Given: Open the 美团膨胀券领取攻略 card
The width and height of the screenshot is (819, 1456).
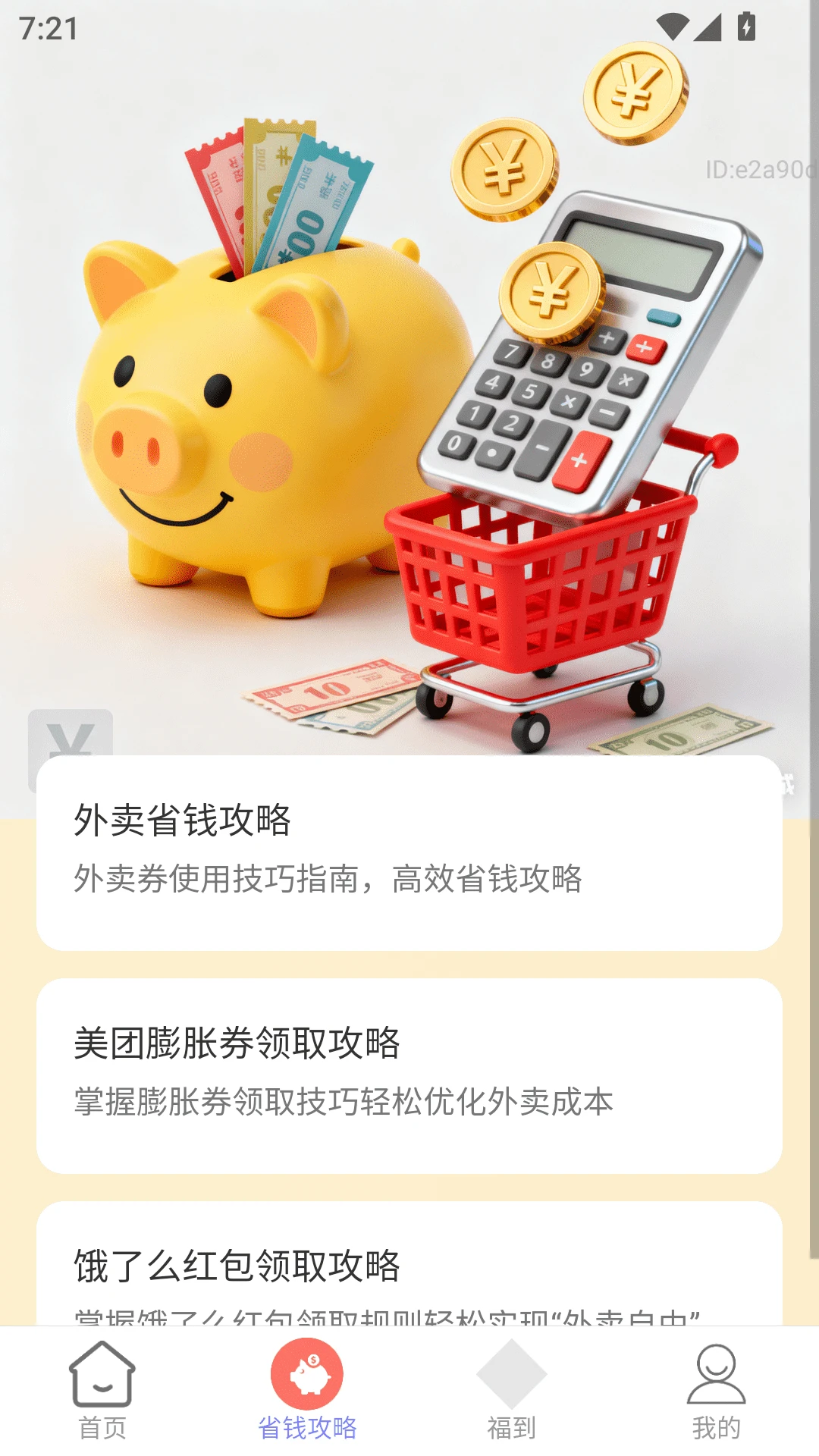Looking at the screenshot, I should tap(409, 1075).
